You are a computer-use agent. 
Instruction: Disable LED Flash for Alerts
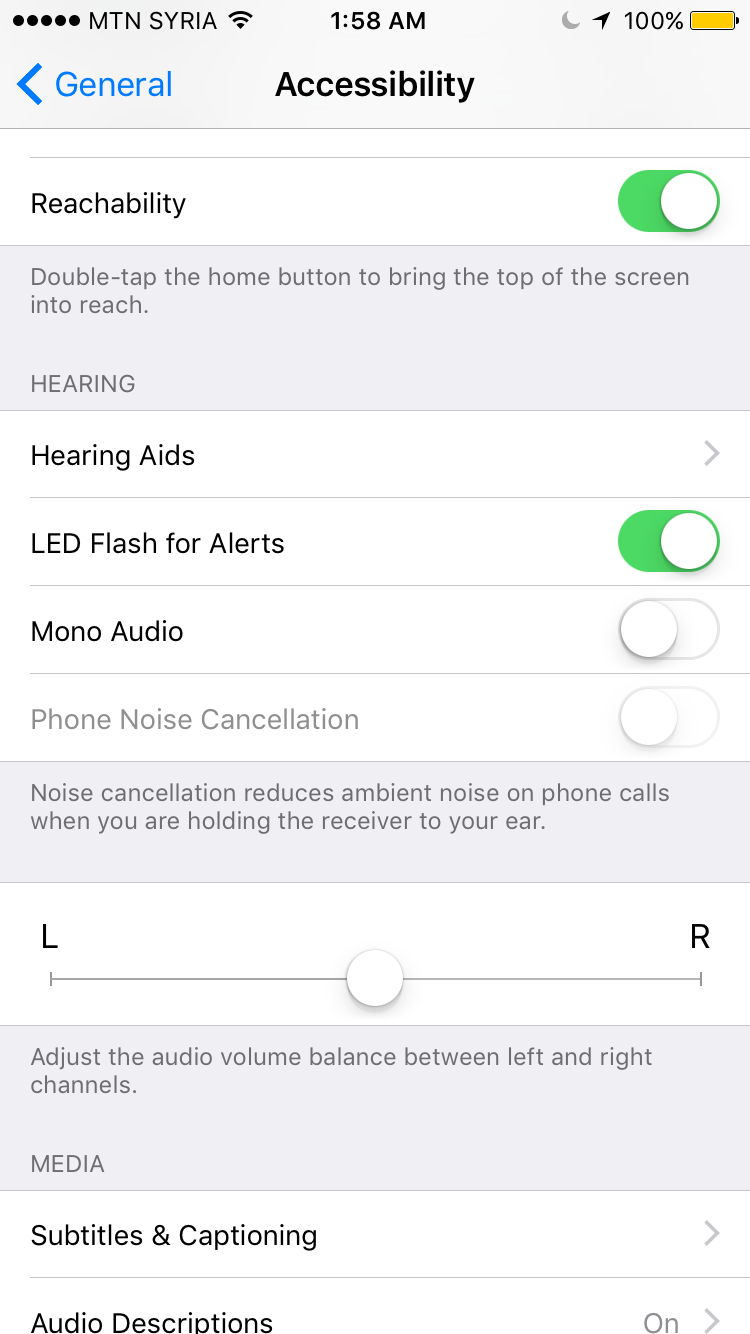click(x=668, y=542)
